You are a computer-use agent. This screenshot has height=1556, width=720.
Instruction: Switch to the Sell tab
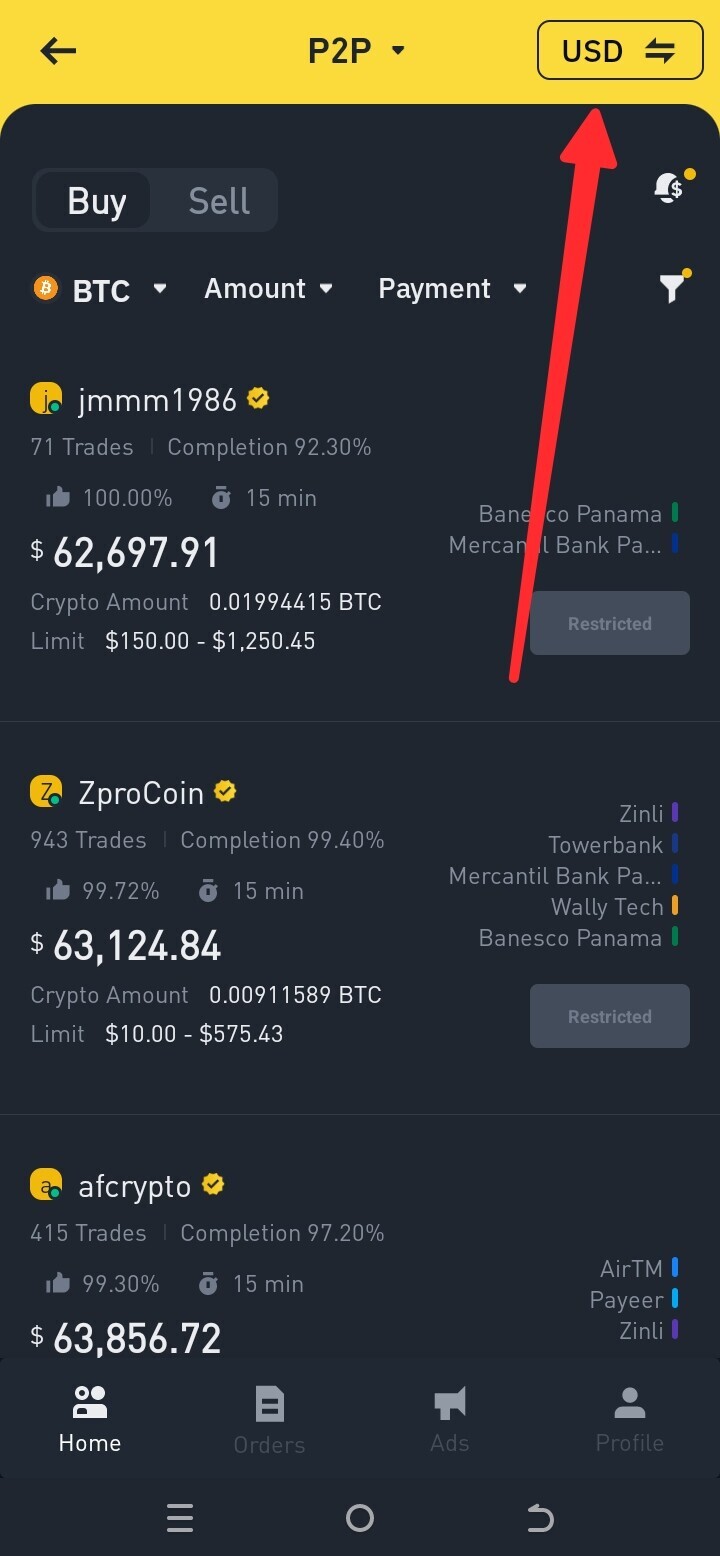(218, 201)
